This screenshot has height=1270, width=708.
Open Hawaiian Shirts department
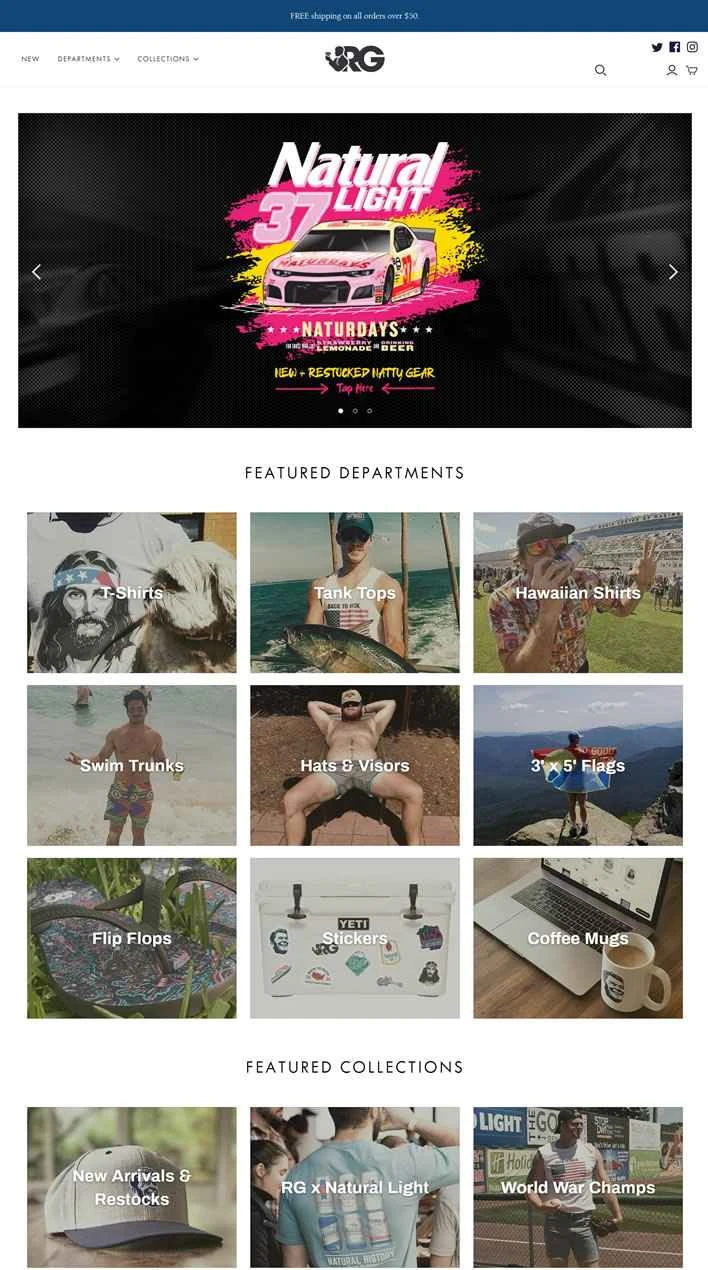(x=578, y=593)
